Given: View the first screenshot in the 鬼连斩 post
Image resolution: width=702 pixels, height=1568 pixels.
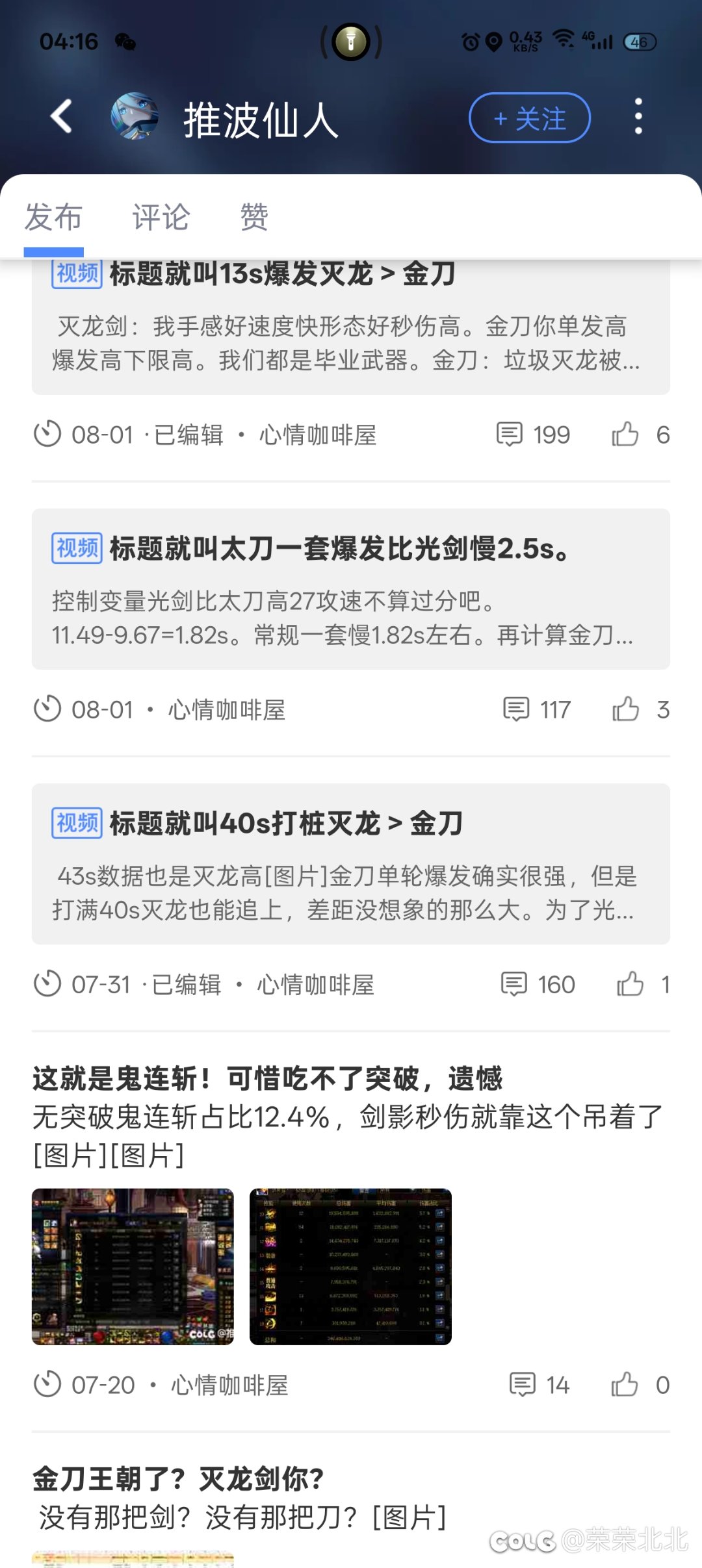Looking at the screenshot, I should point(133,1267).
